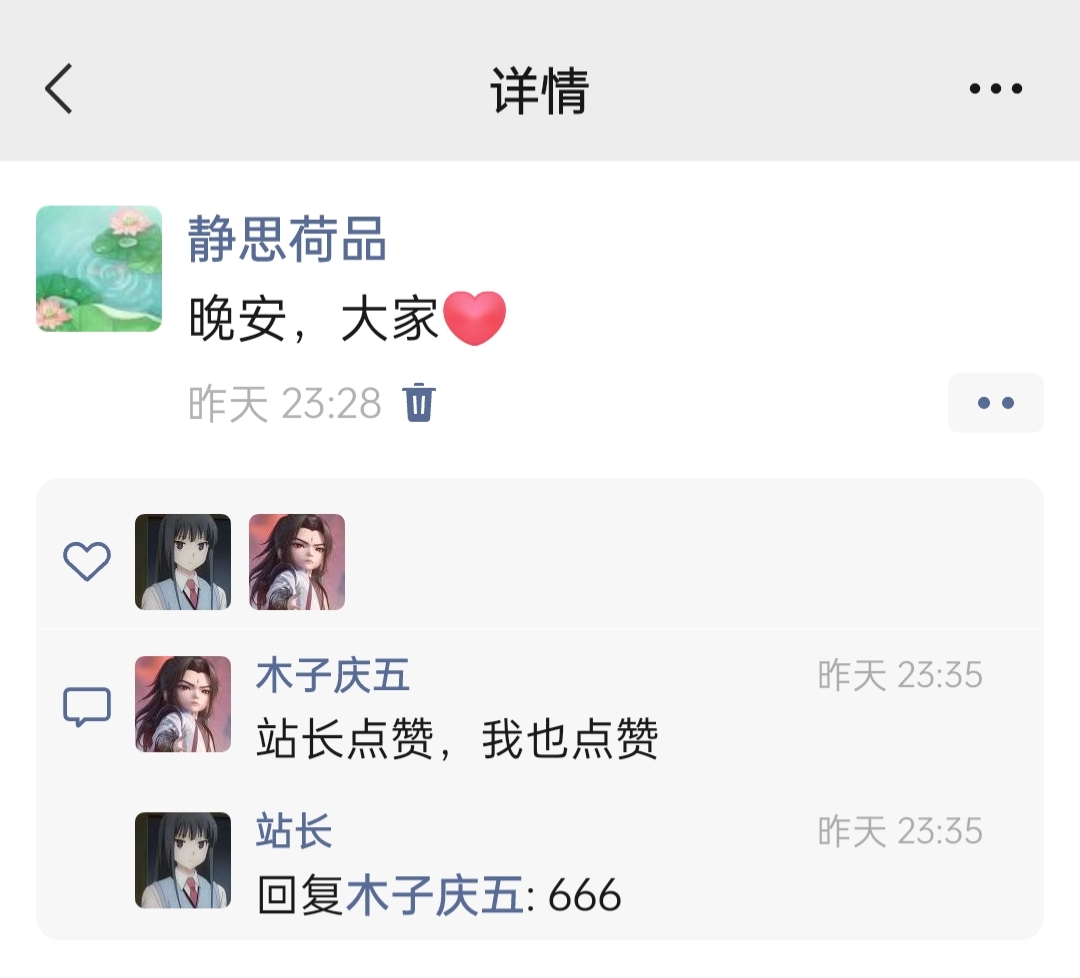The image size is (1080, 978).
Task: Open 站长's avatar beside the reply
Action: (183, 860)
